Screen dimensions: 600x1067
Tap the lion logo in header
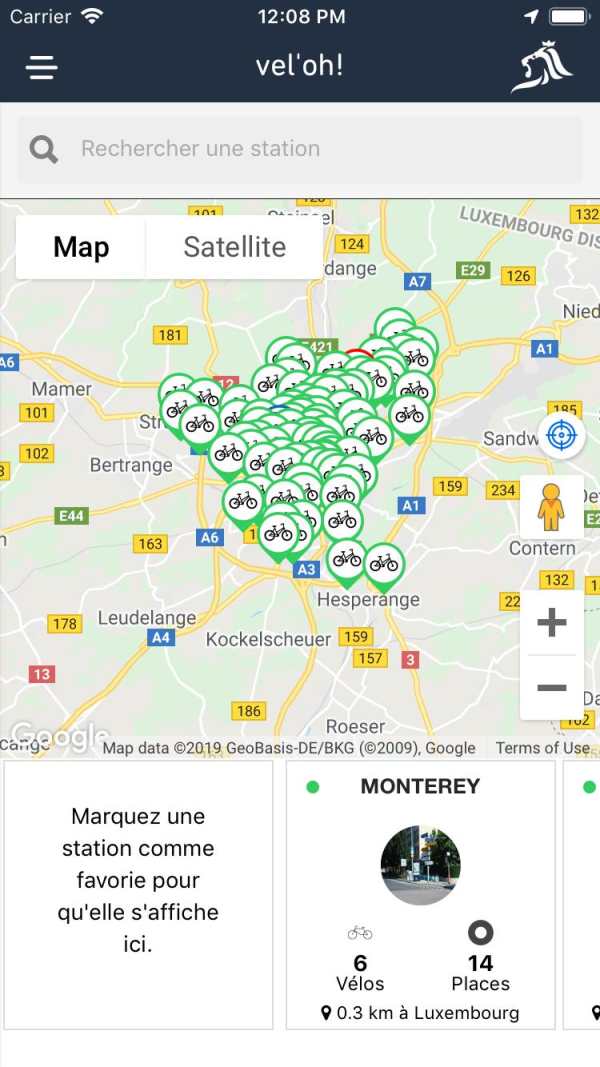tap(541, 67)
